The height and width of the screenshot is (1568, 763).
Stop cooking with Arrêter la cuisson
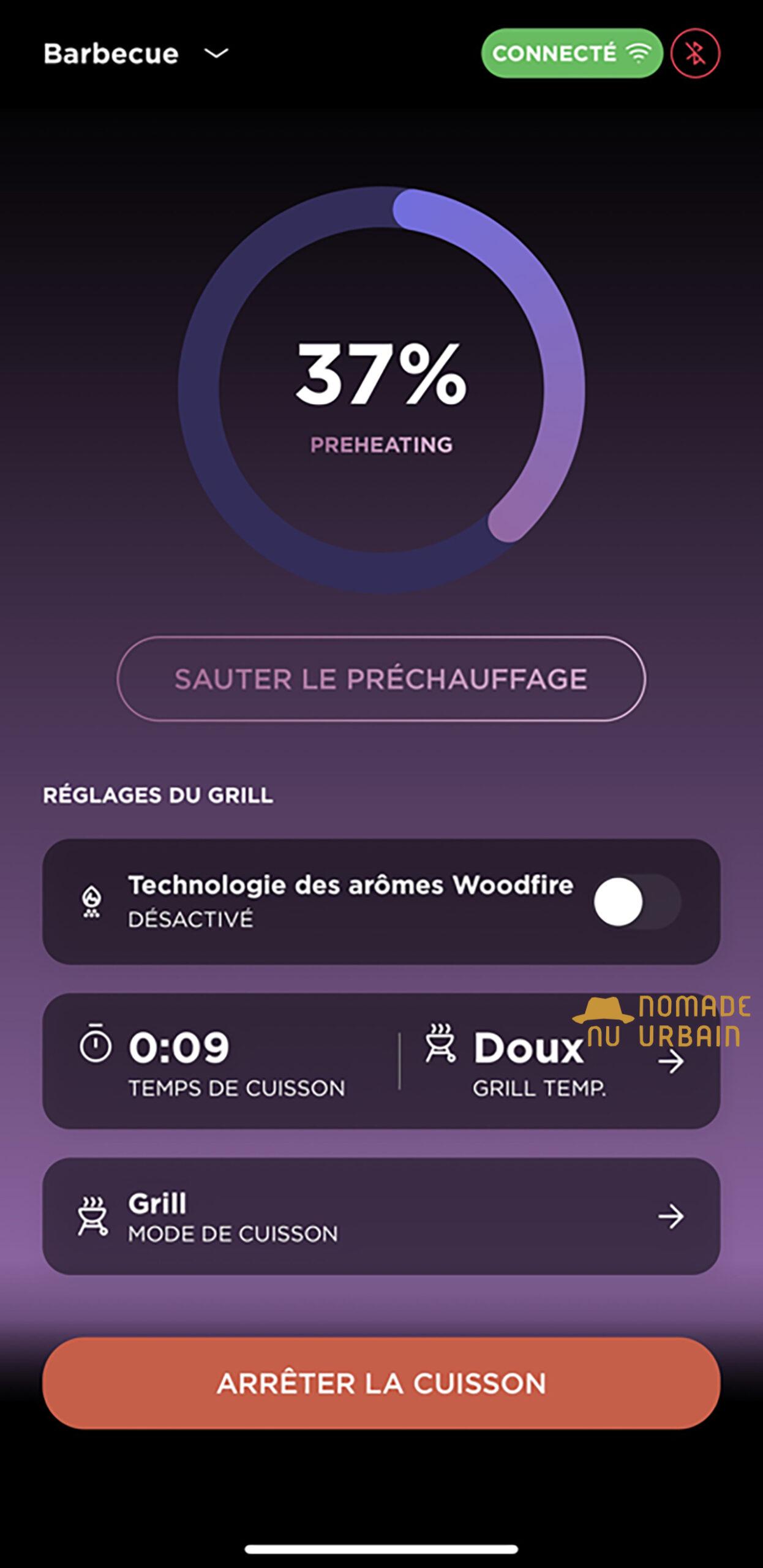click(x=381, y=1383)
